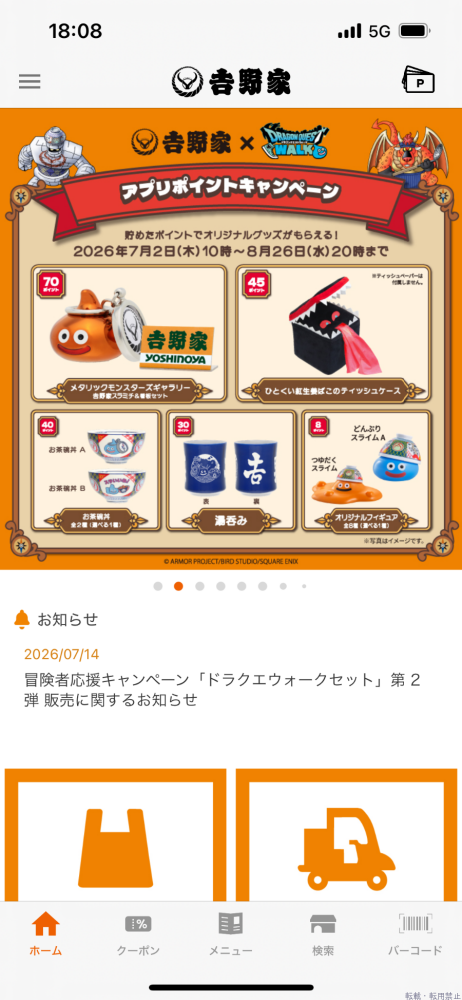Screen dimensions: 462x1000
Task: Switch to the クーポン tab
Action: [138, 933]
